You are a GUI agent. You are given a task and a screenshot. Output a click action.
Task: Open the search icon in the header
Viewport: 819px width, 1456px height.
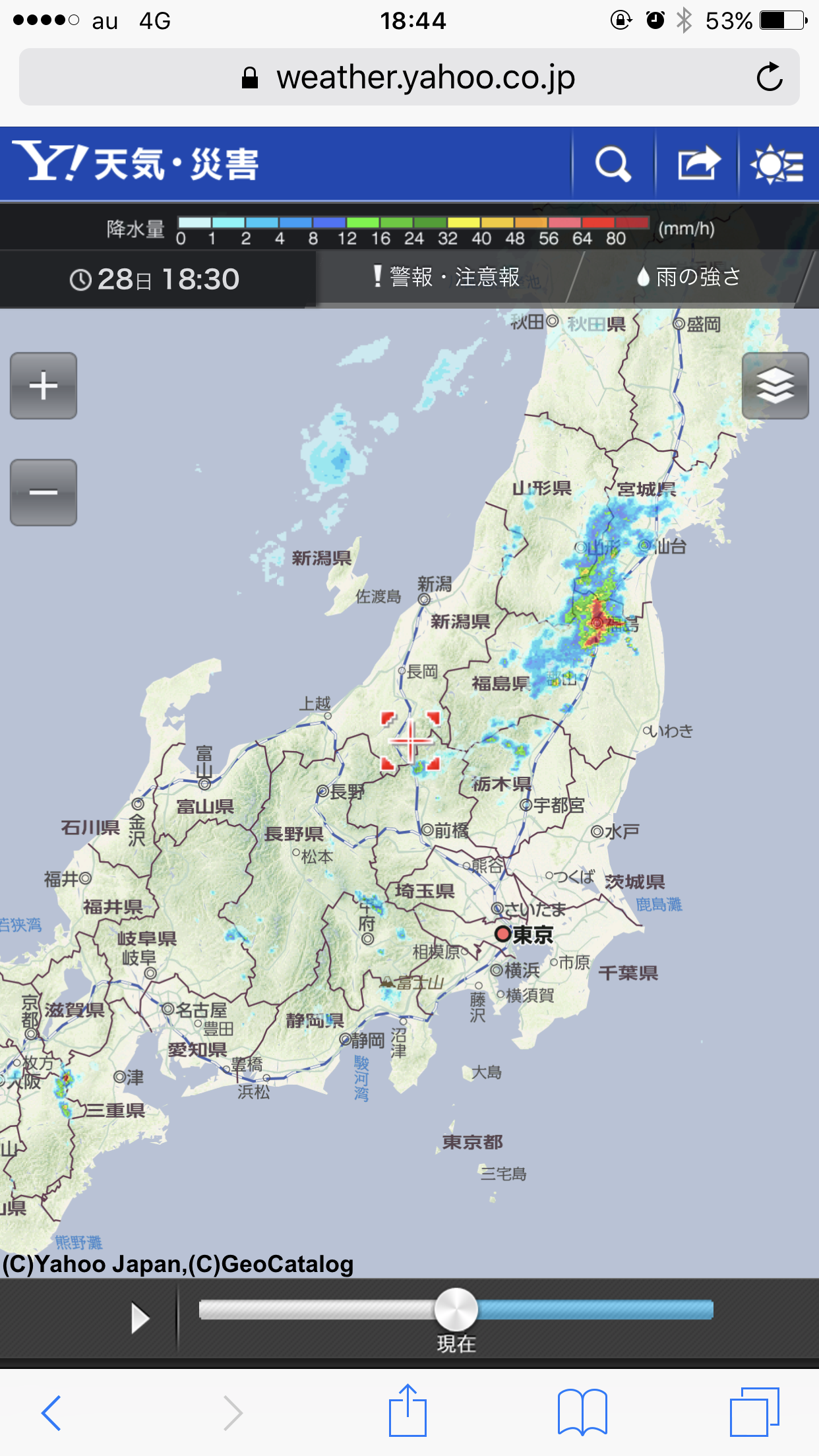(x=613, y=164)
